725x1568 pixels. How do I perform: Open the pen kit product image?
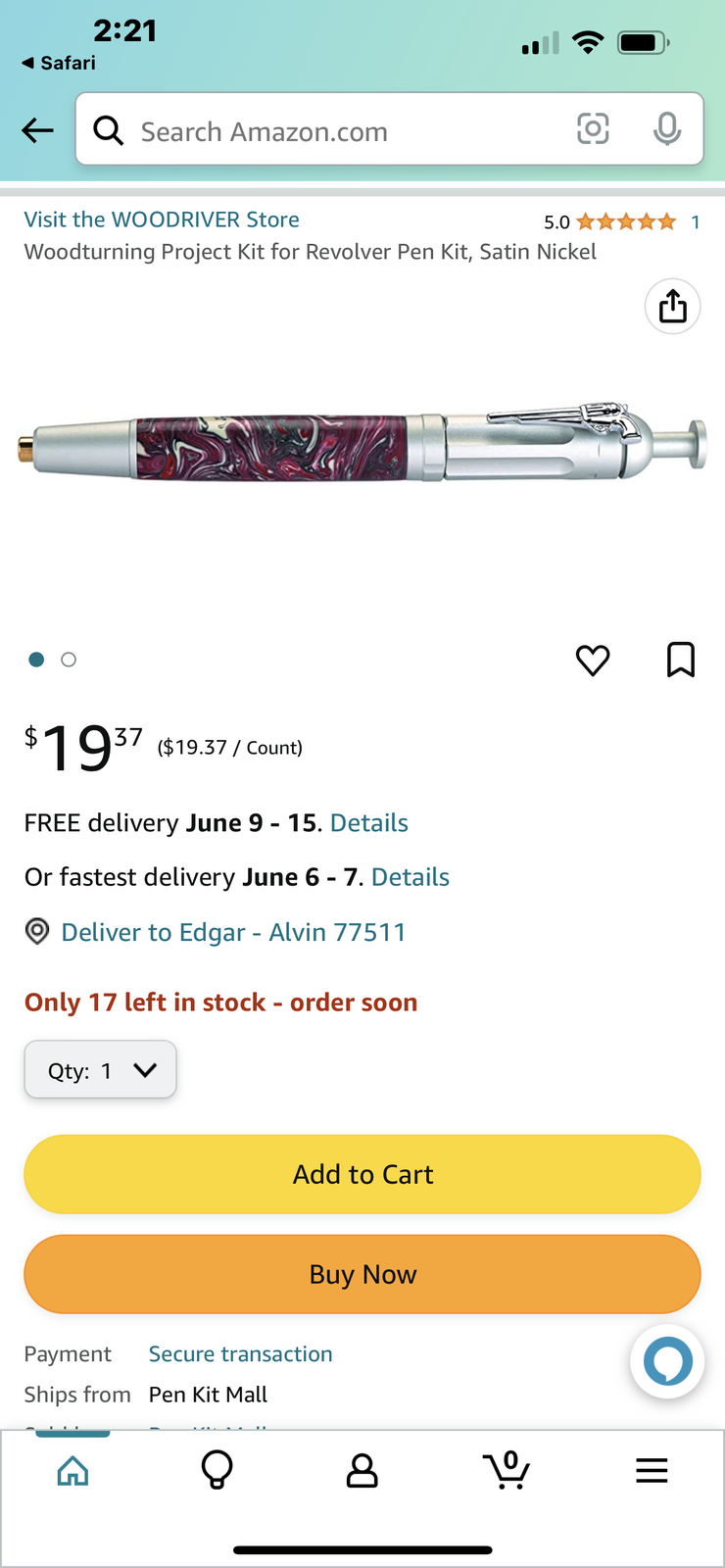[362, 447]
